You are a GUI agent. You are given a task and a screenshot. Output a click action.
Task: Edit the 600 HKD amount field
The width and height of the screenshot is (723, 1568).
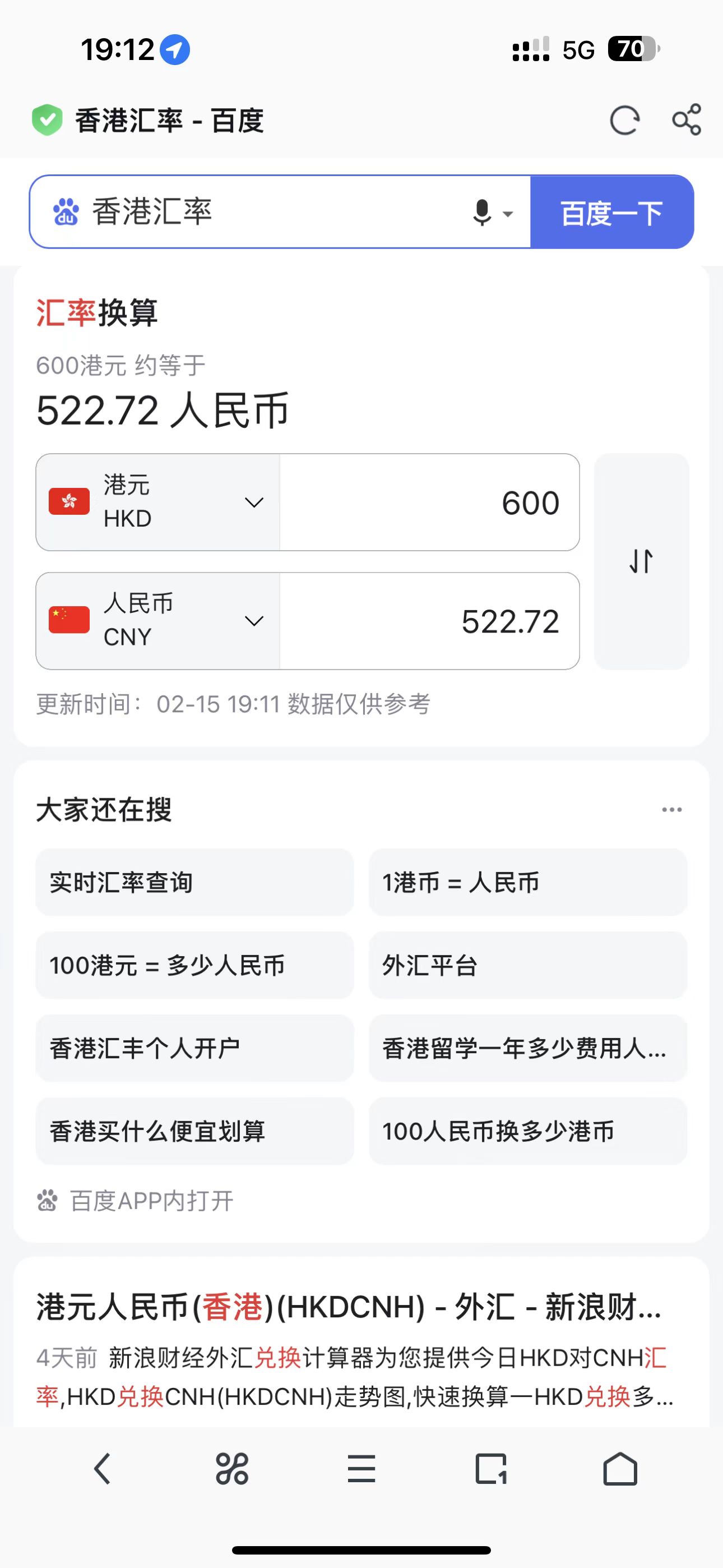pos(429,503)
